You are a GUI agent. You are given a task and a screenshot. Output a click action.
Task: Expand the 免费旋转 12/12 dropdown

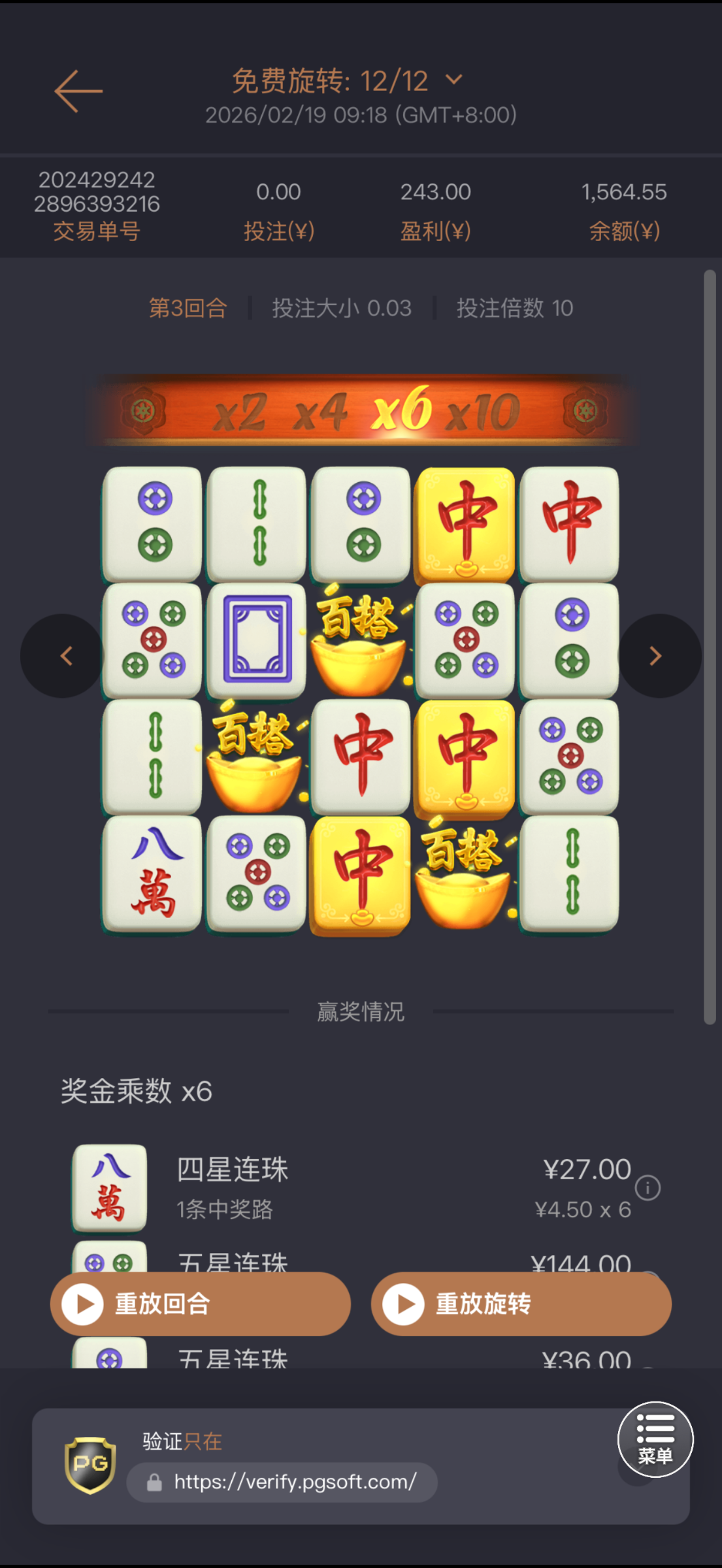tap(453, 80)
